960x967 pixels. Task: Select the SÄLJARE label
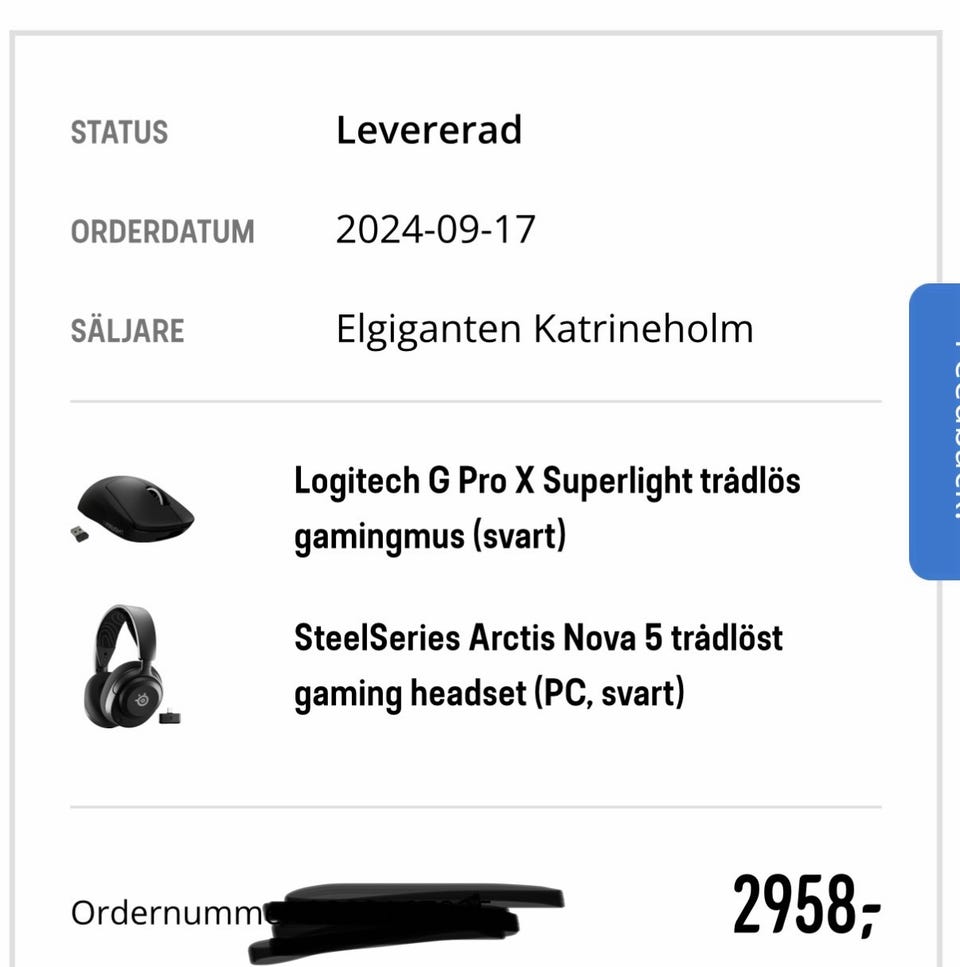coord(126,330)
